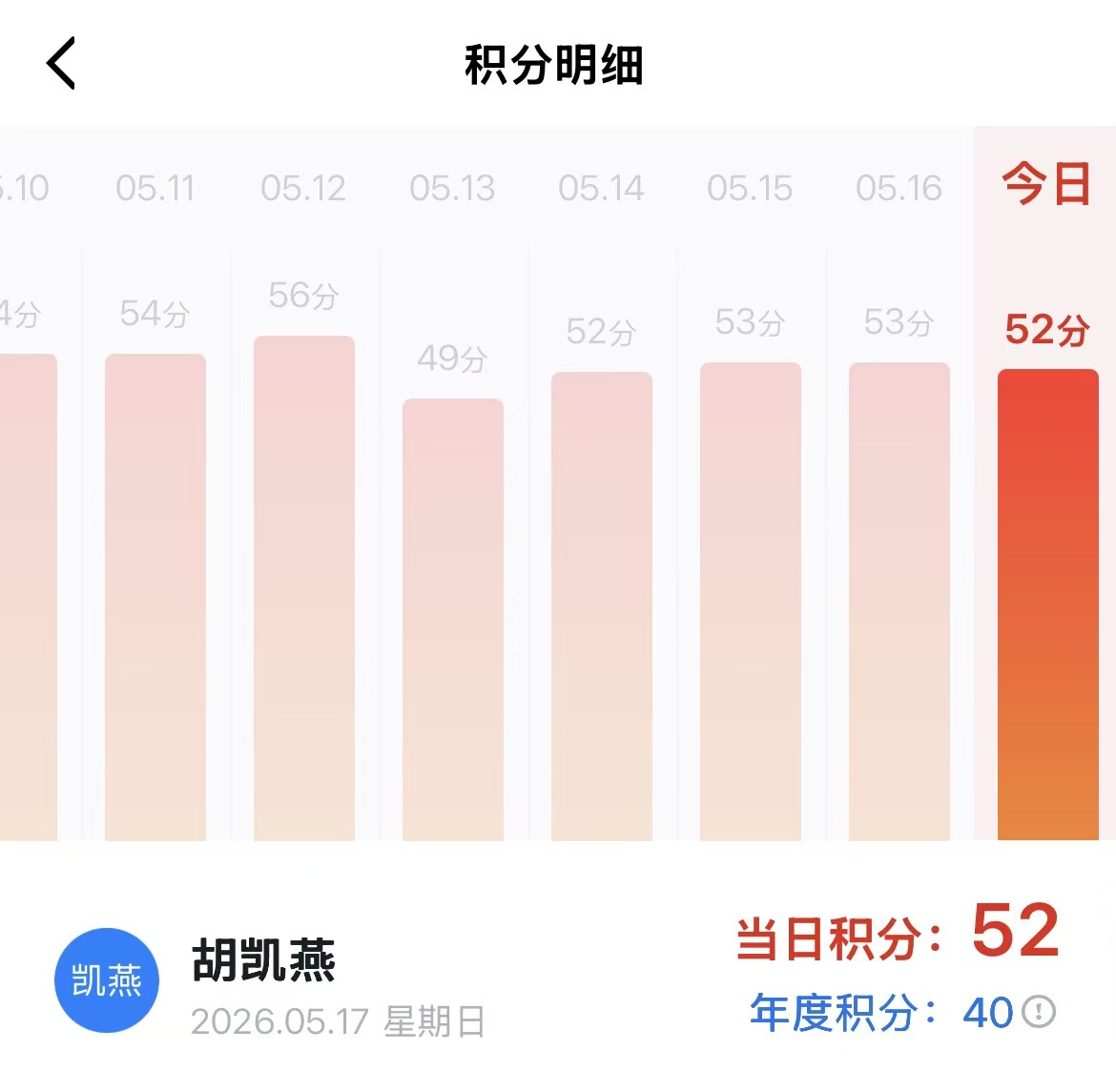Select the 05.13 bar with 49分
Screen dimensions: 1116x1092
pyautogui.click(x=453, y=619)
